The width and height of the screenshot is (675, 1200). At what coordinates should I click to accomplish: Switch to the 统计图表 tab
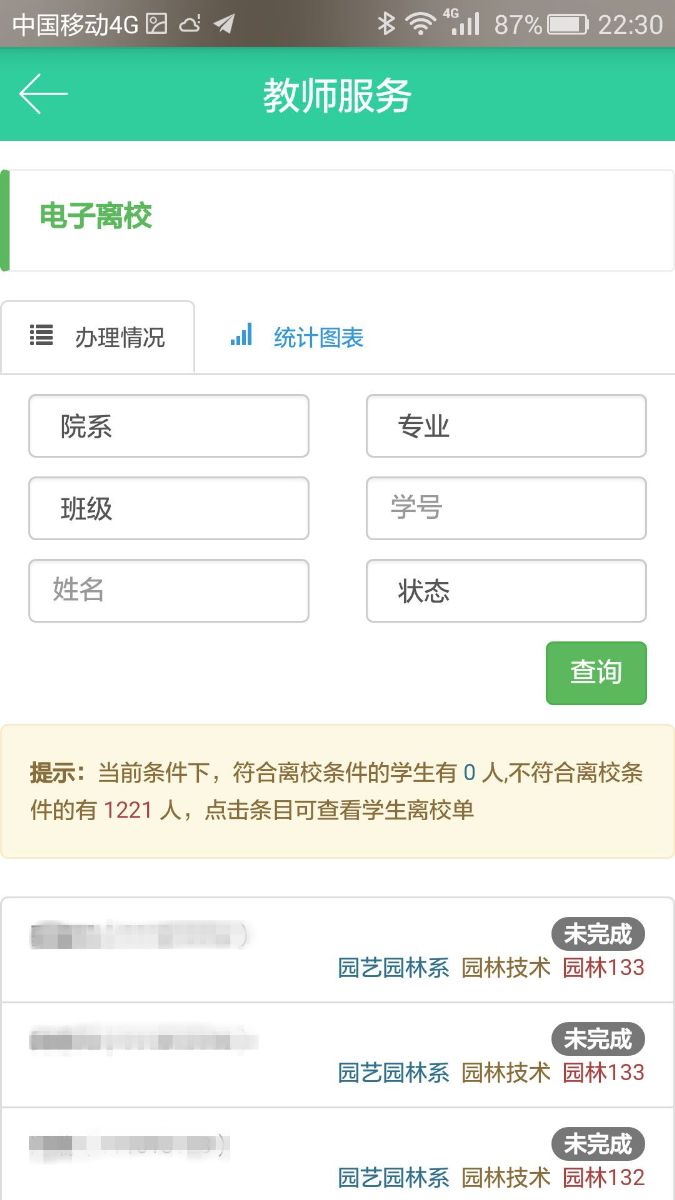(x=298, y=337)
